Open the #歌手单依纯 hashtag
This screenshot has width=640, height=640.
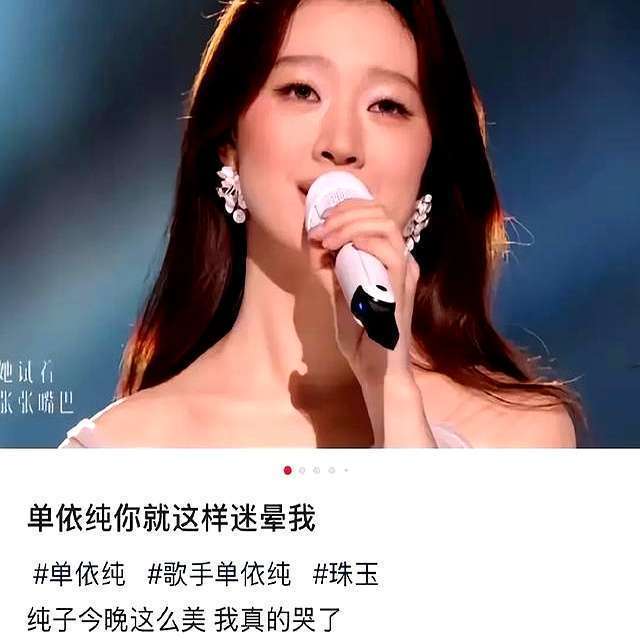click(x=219, y=575)
